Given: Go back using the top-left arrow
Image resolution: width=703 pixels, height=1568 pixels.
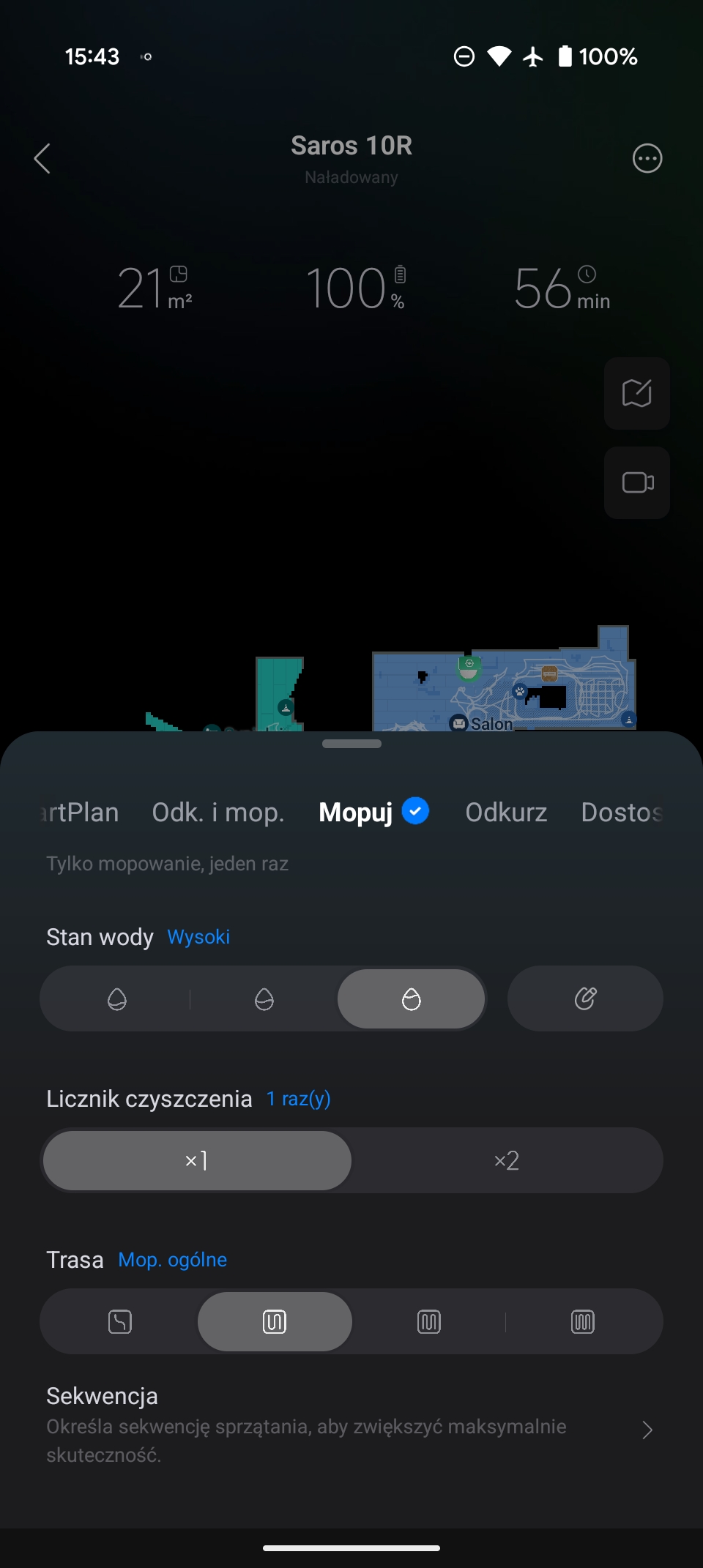Looking at the screenshot, I should coord(42,158).
